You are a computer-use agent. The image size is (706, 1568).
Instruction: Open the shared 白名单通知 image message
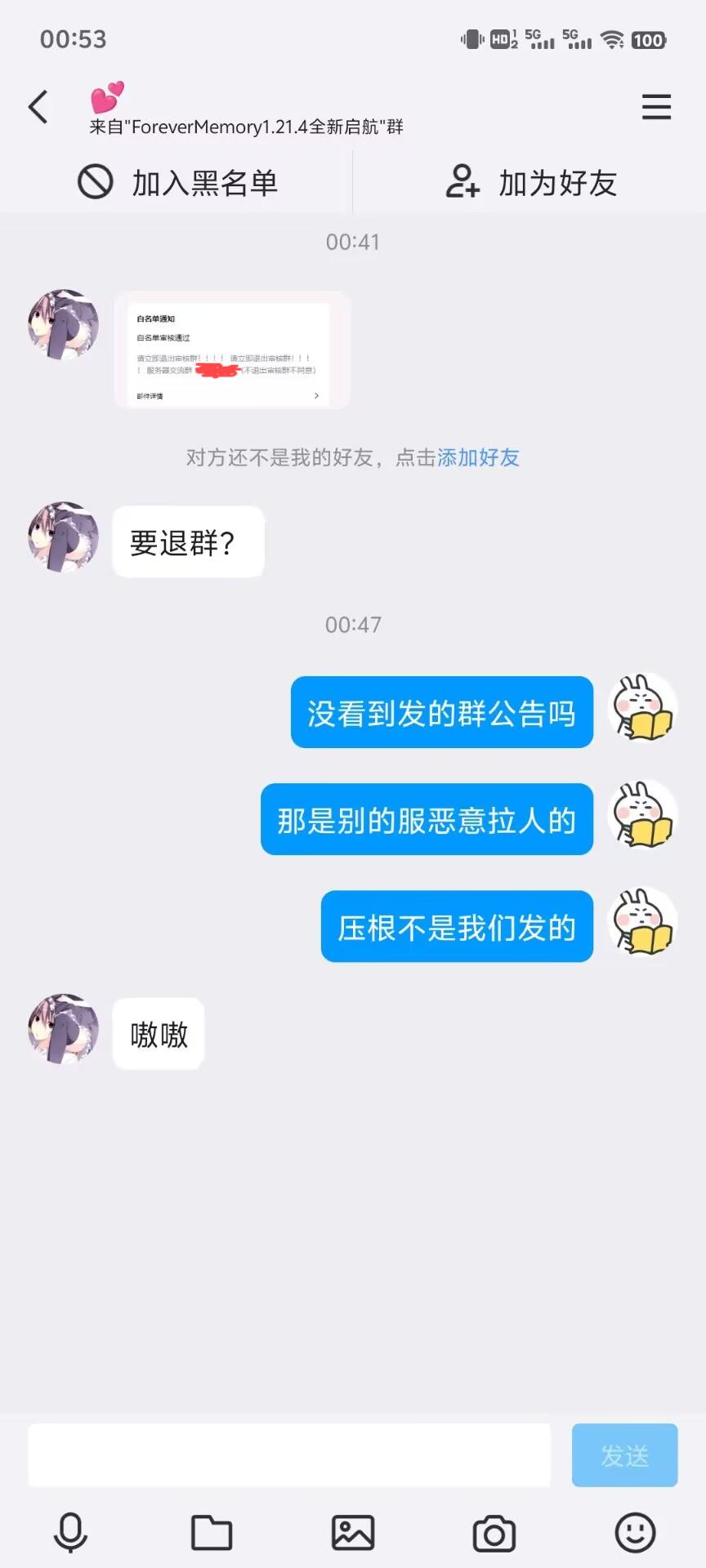(232, 350)
